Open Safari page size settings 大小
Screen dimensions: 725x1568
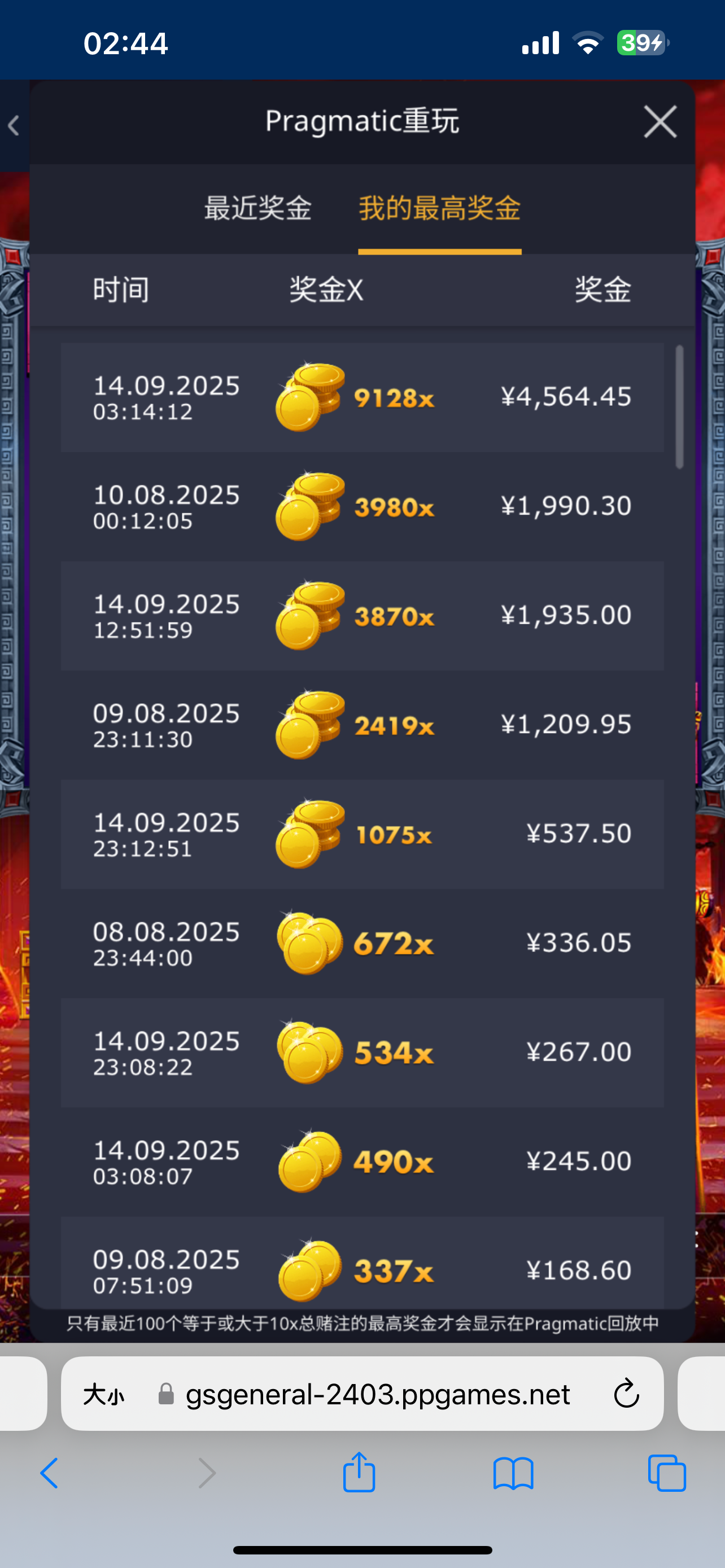(104, 1394)
